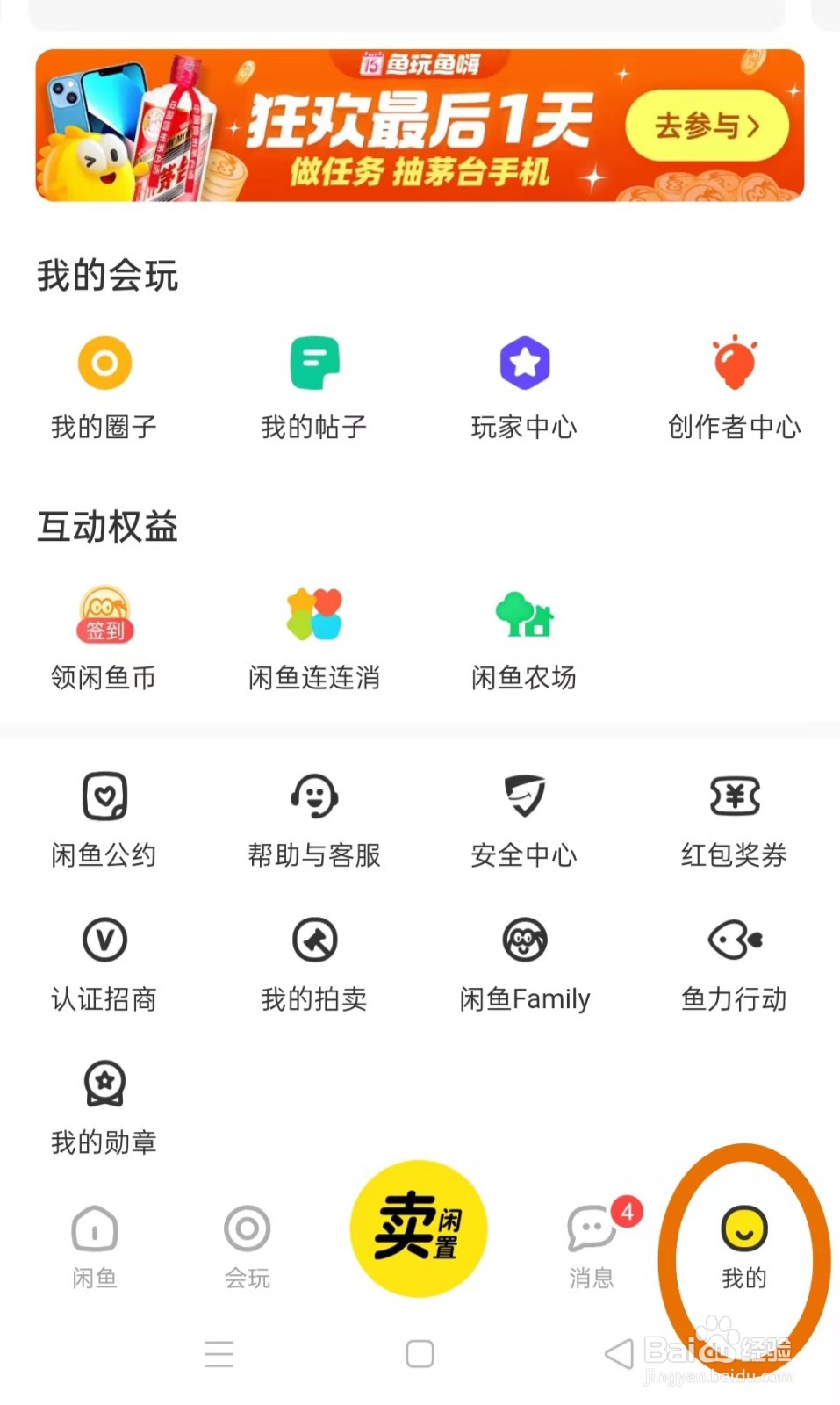Image resolution: width=840 pixels, height=1405 pixels.
Task: Open 帮助与客服 customer service
Action: point(314,817)
